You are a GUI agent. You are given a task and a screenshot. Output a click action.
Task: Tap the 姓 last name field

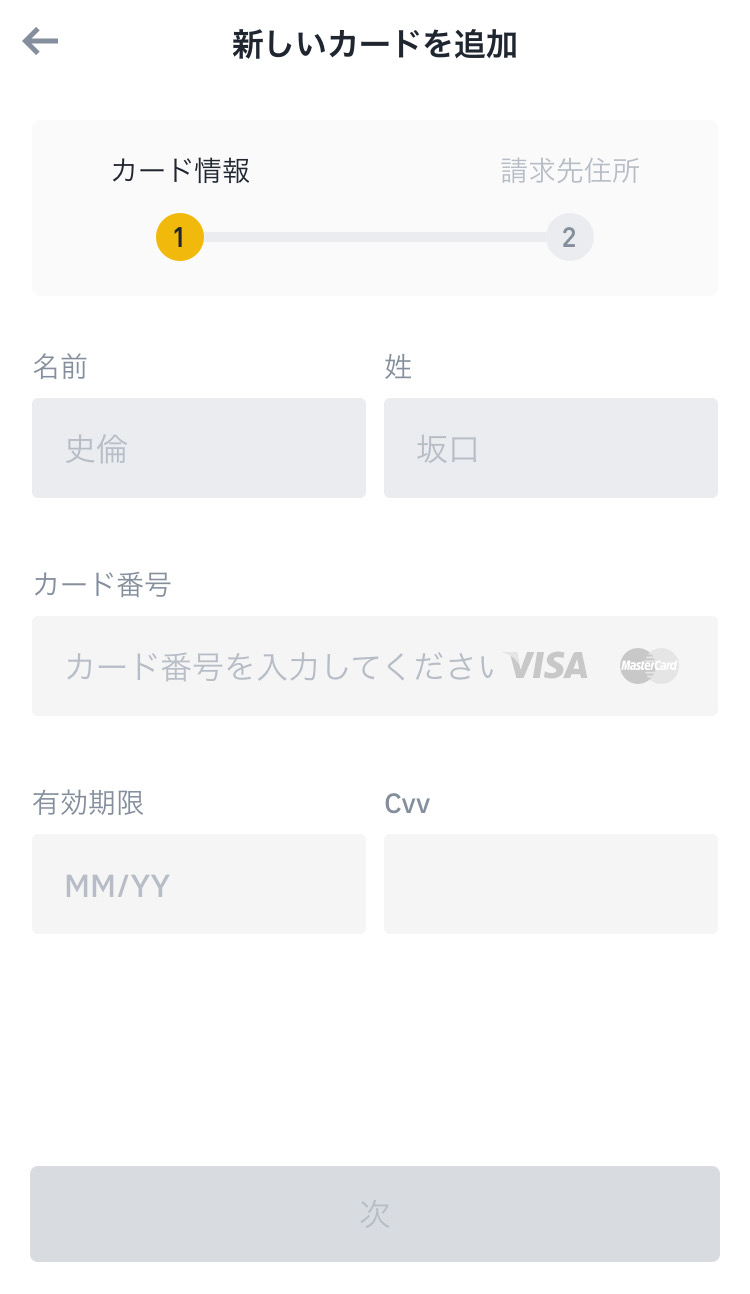click(x=551, y=448)
